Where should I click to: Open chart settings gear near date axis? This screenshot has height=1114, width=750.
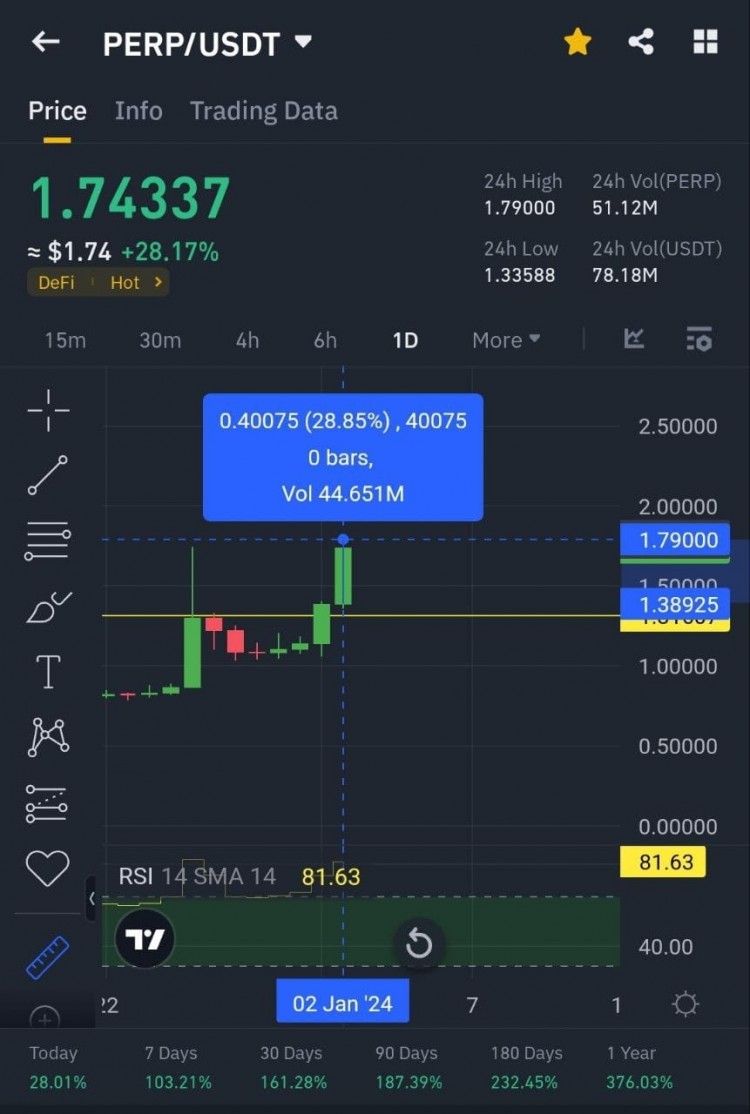click(685, 1004)
